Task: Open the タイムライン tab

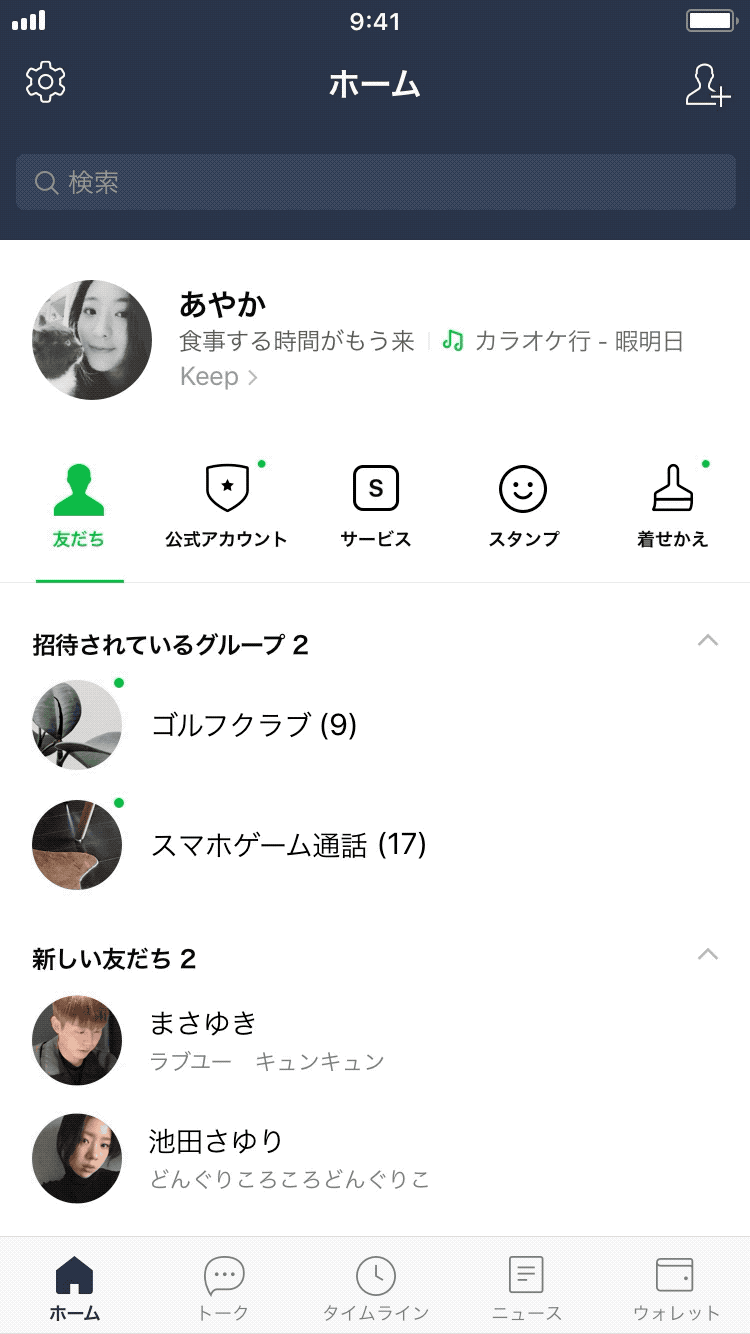Action: tap(375, 1288)
